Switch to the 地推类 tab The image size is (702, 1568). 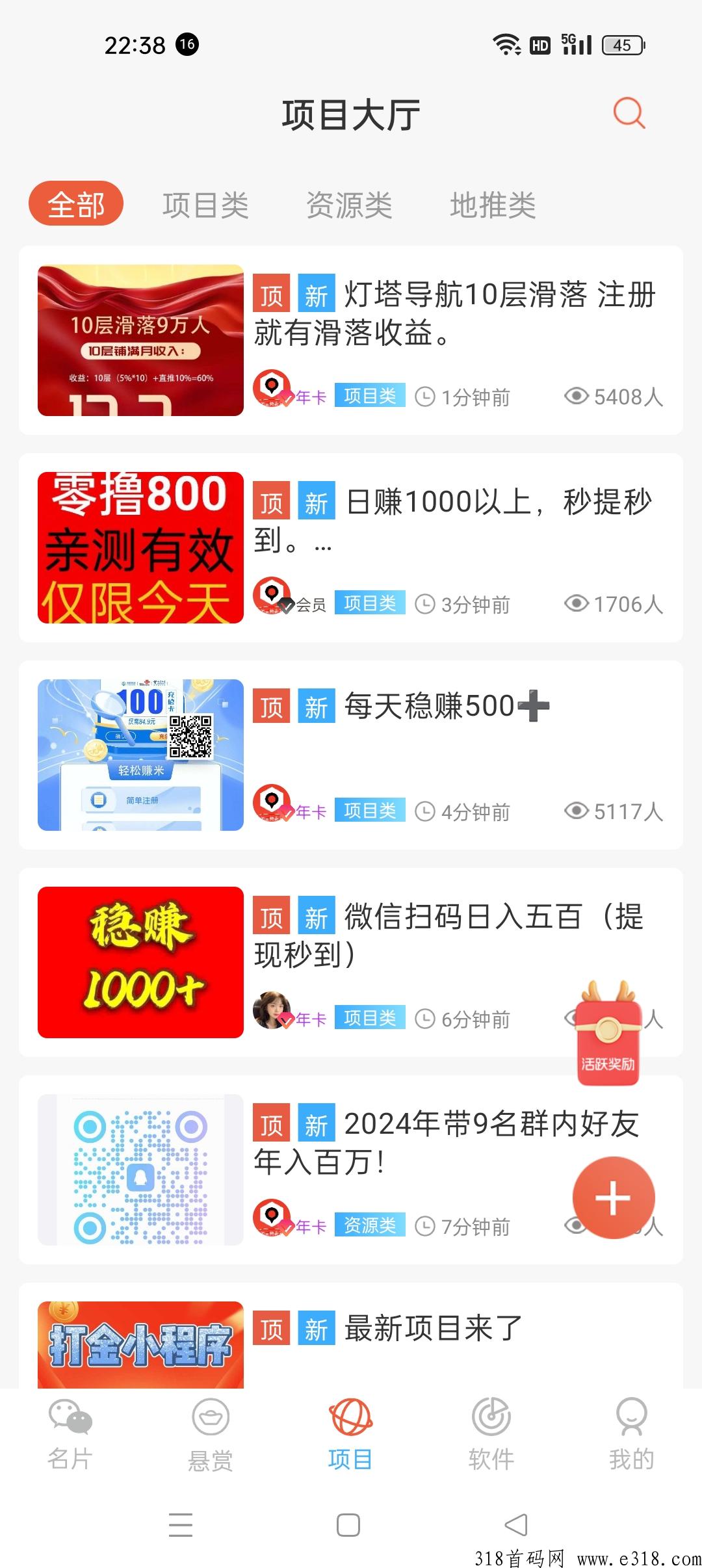pyautogui.click(x=493, y=205)
